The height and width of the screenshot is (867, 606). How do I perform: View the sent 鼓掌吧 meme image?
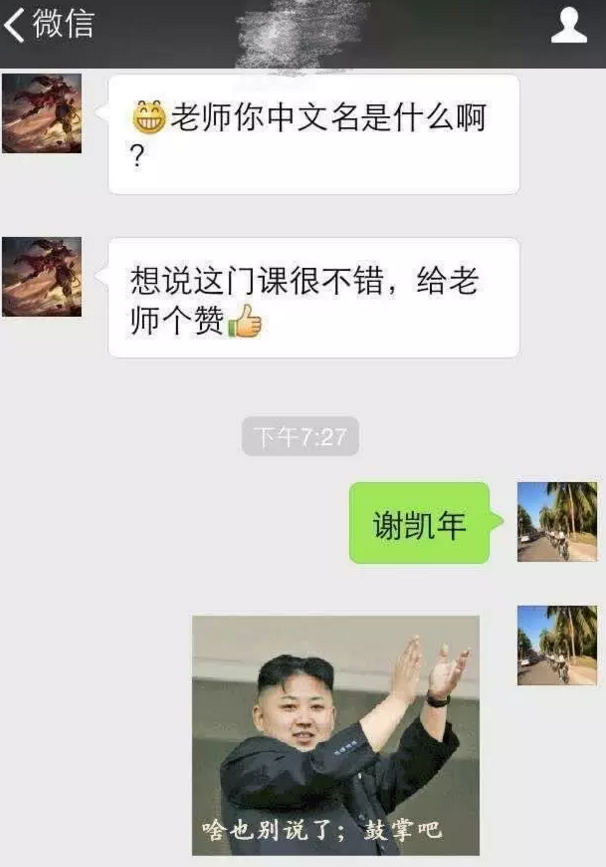pos(336,735)
